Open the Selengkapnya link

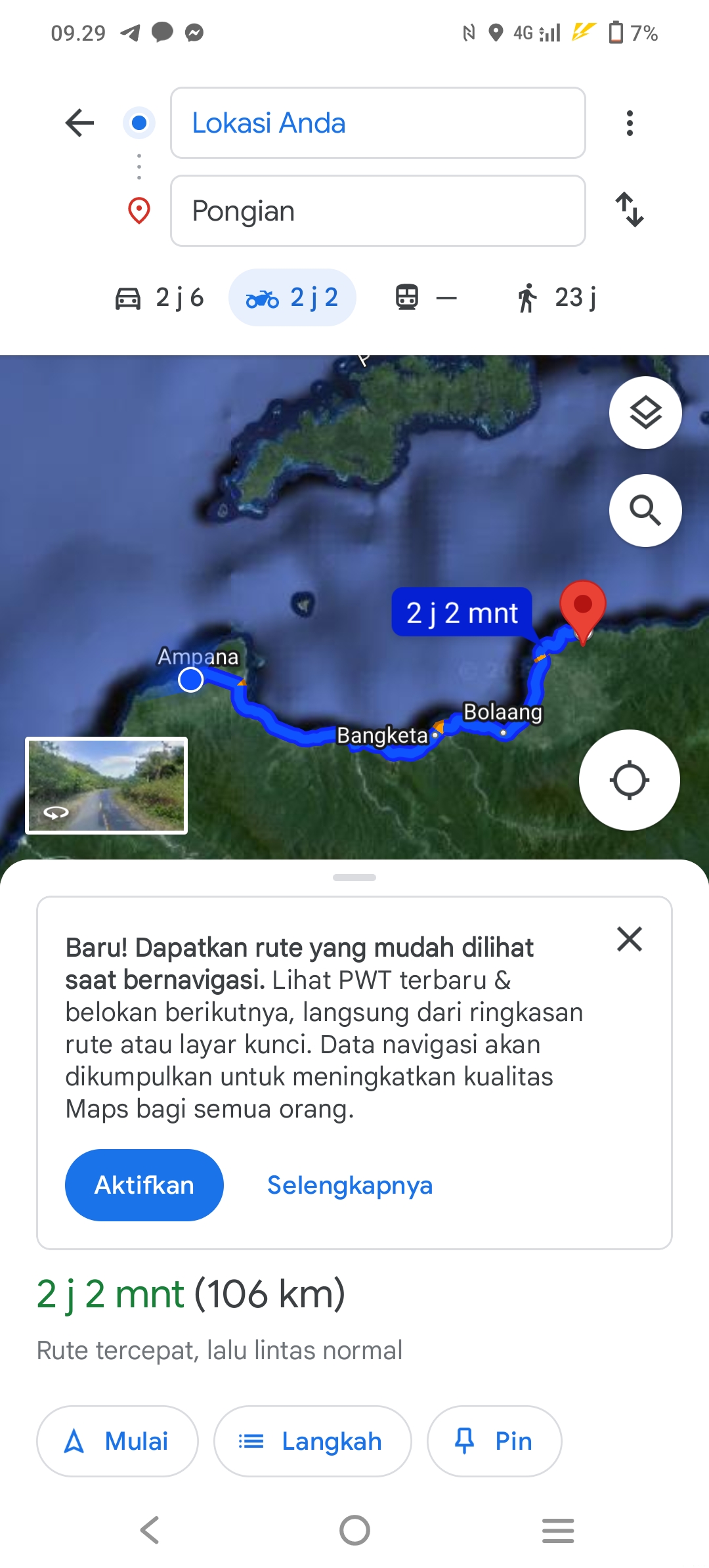350,1185
